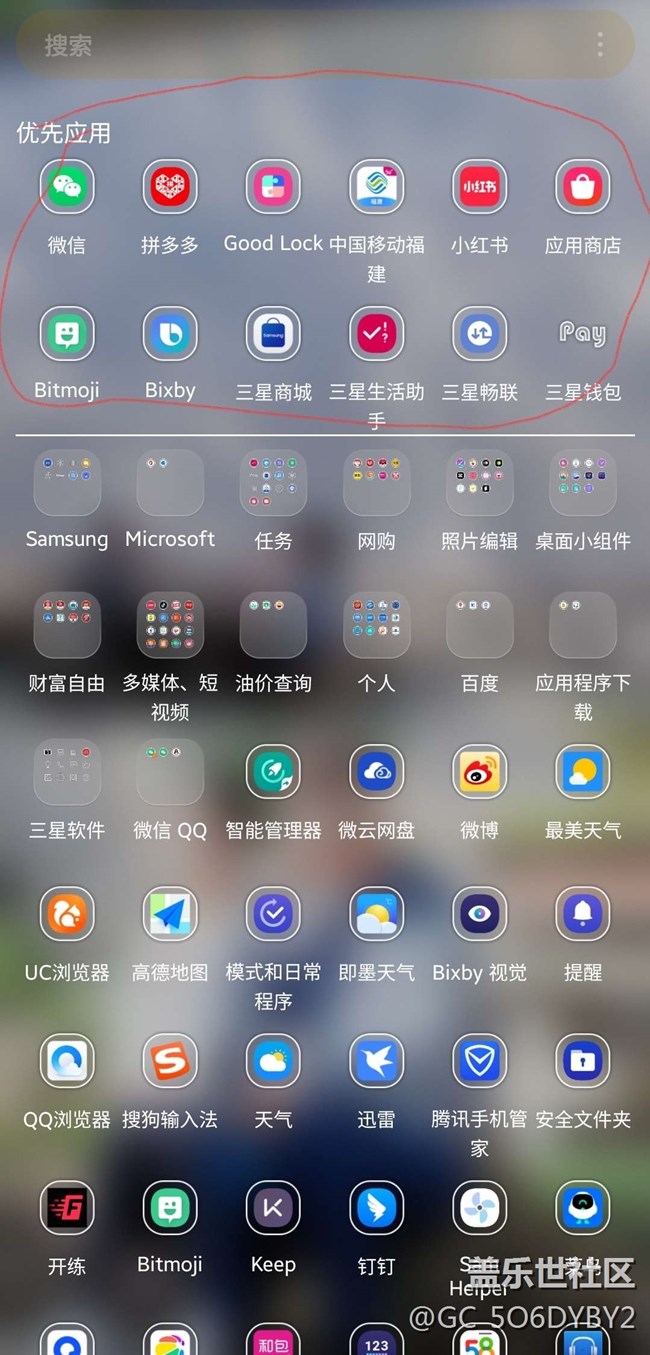The height and width of the screenshot is (1355, 650).
Task: Open the Microsoft folder
Action: pos(170,482)
